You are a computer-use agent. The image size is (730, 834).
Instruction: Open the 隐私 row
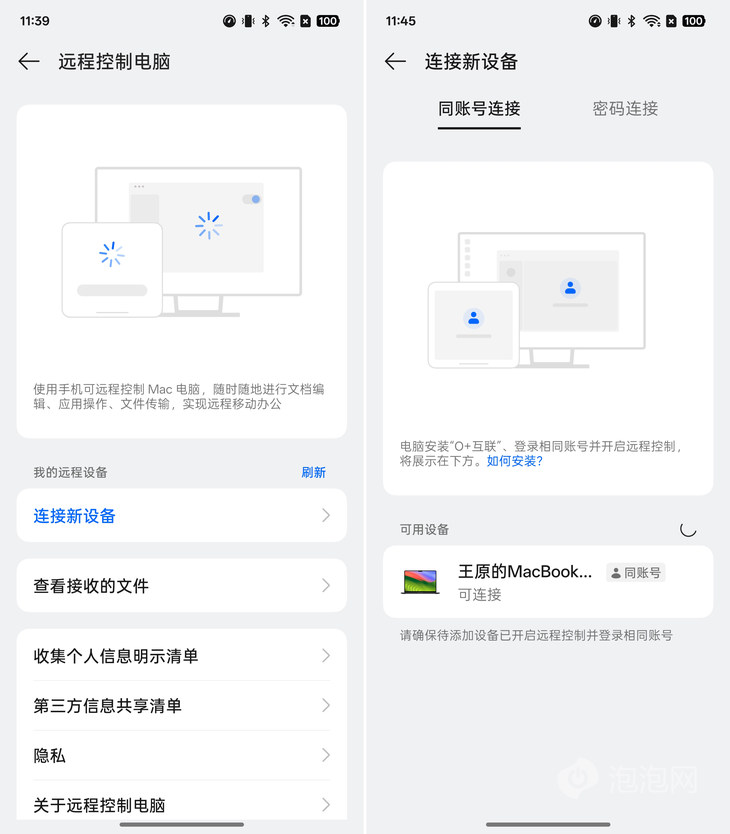tap(181, 756)
